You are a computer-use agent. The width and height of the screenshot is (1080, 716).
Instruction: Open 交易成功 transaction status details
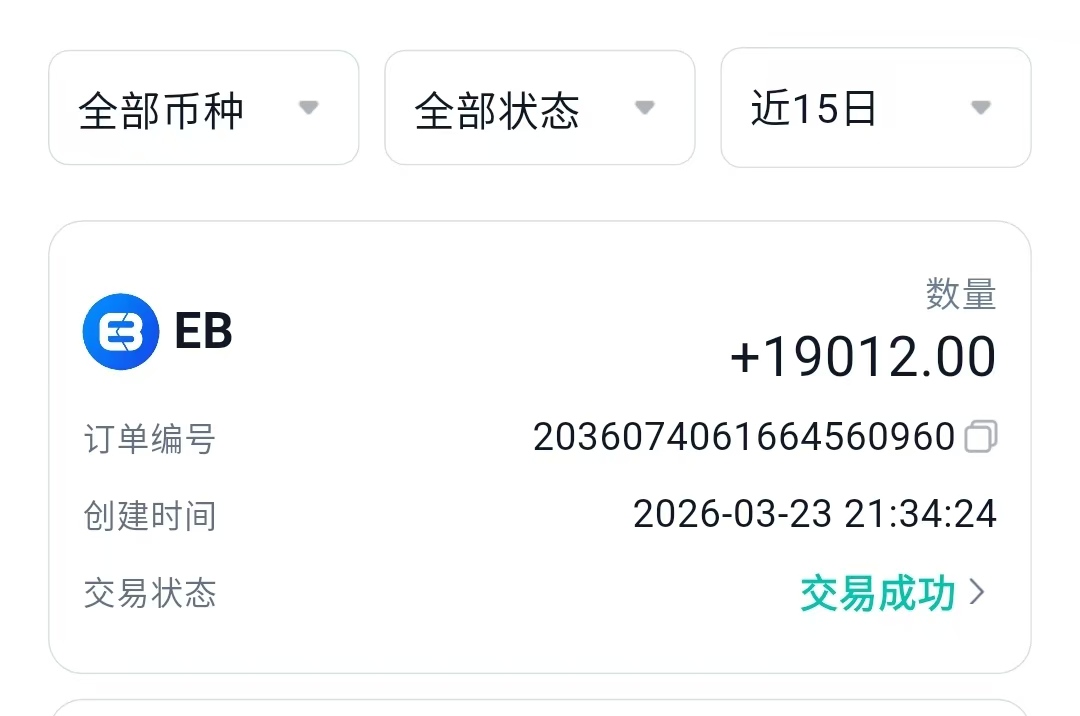click(893, 594)
